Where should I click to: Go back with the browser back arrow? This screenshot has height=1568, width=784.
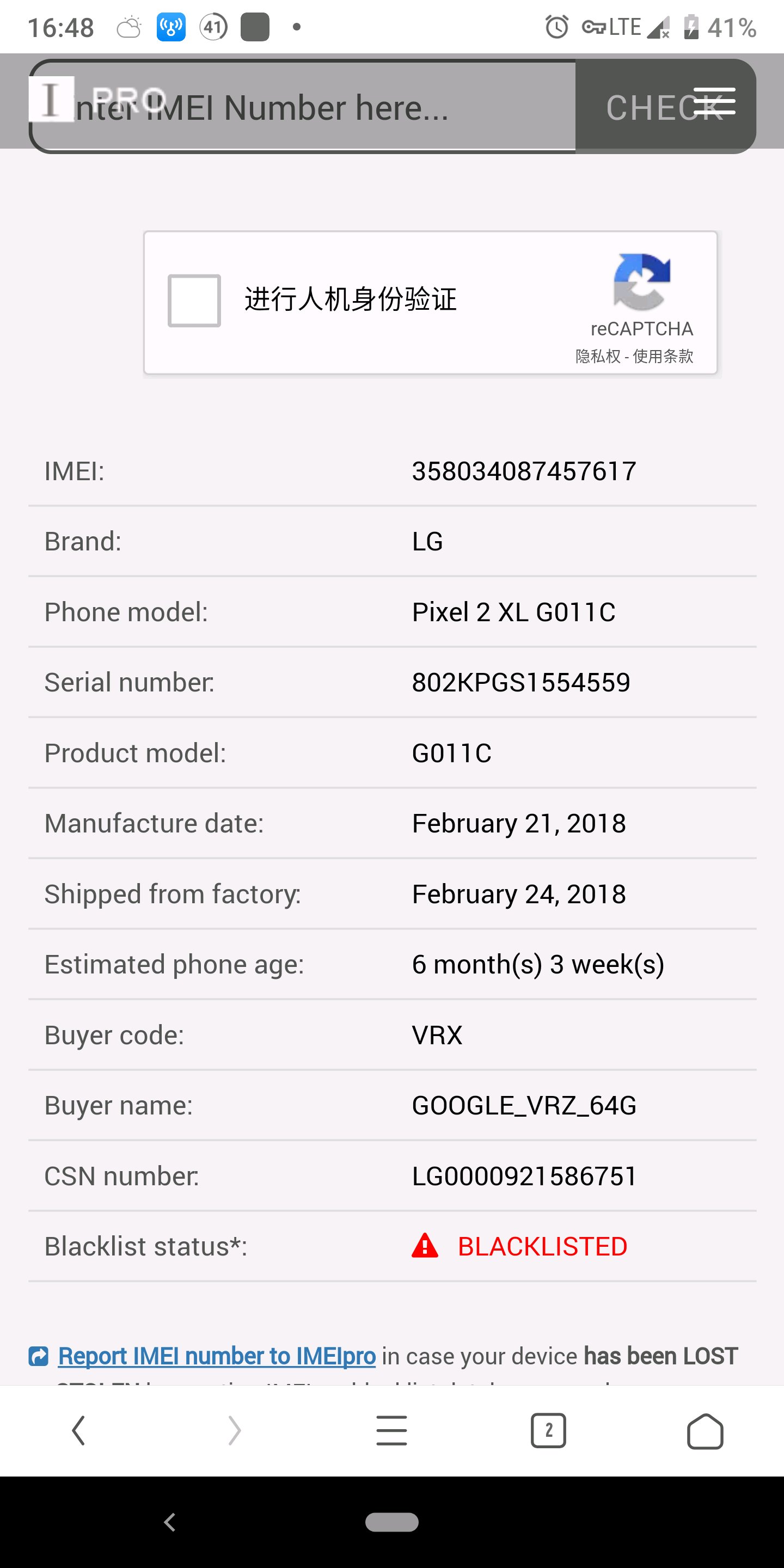78,1430
